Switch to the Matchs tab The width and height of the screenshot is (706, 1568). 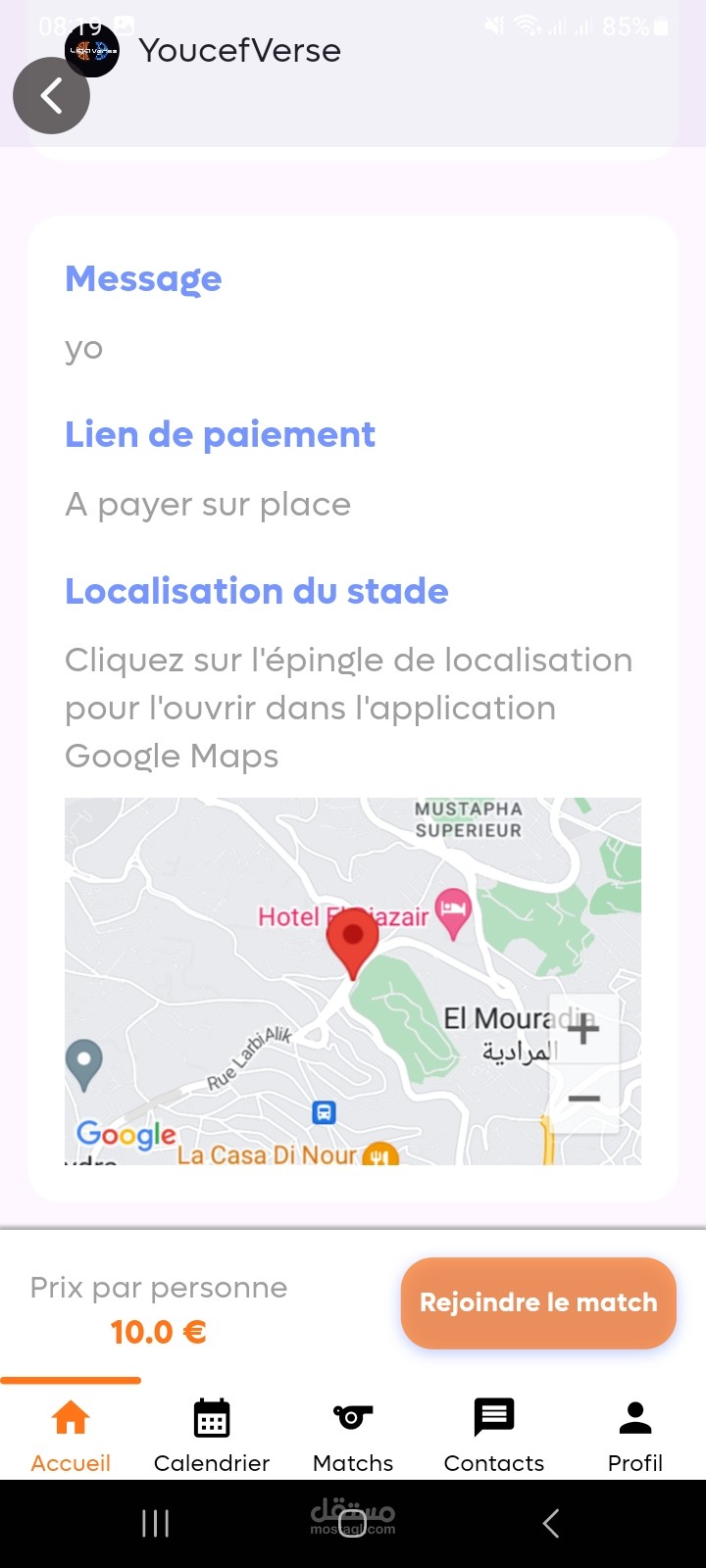(x=353, y=1435)
